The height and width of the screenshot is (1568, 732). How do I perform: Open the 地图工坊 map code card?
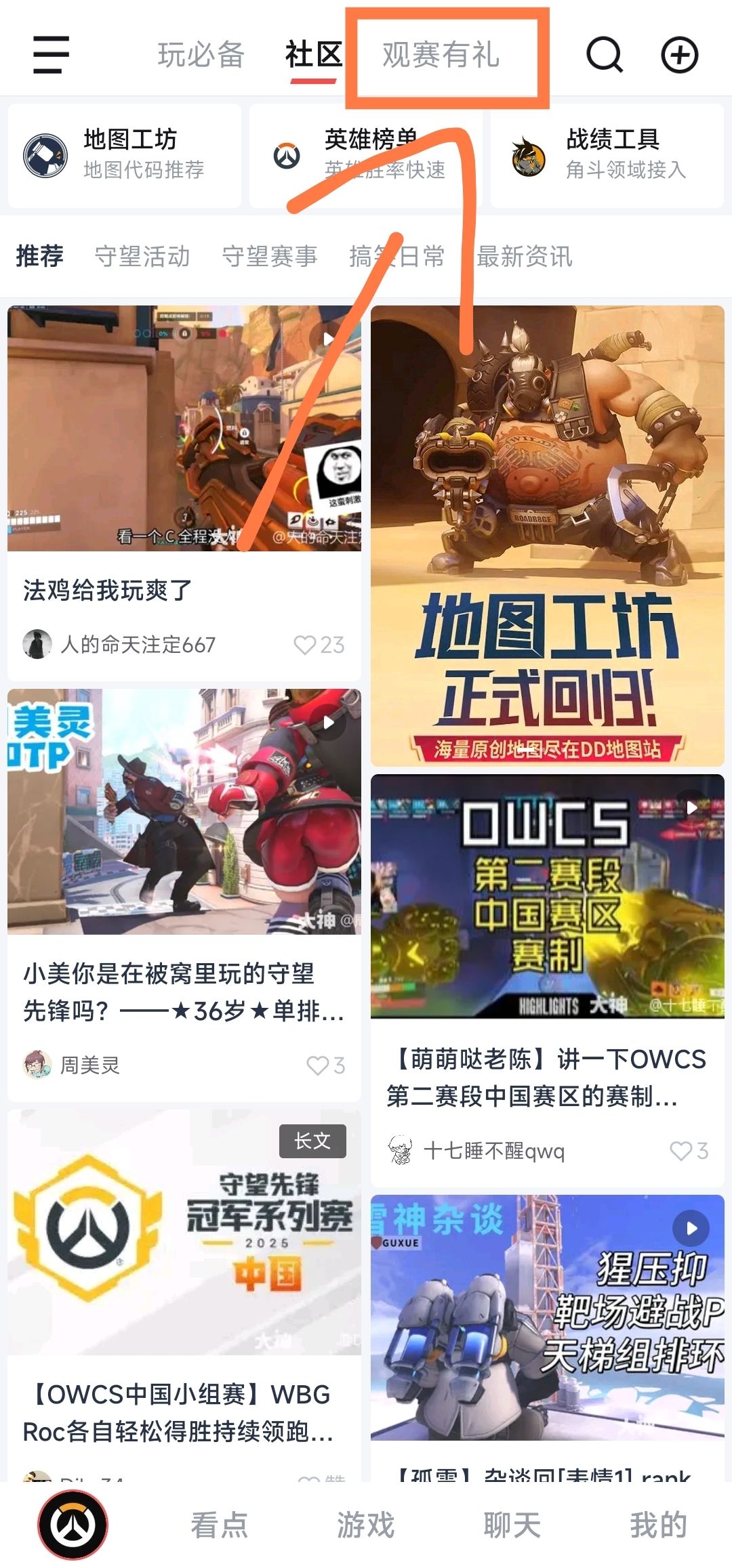(x=125, y=155)
